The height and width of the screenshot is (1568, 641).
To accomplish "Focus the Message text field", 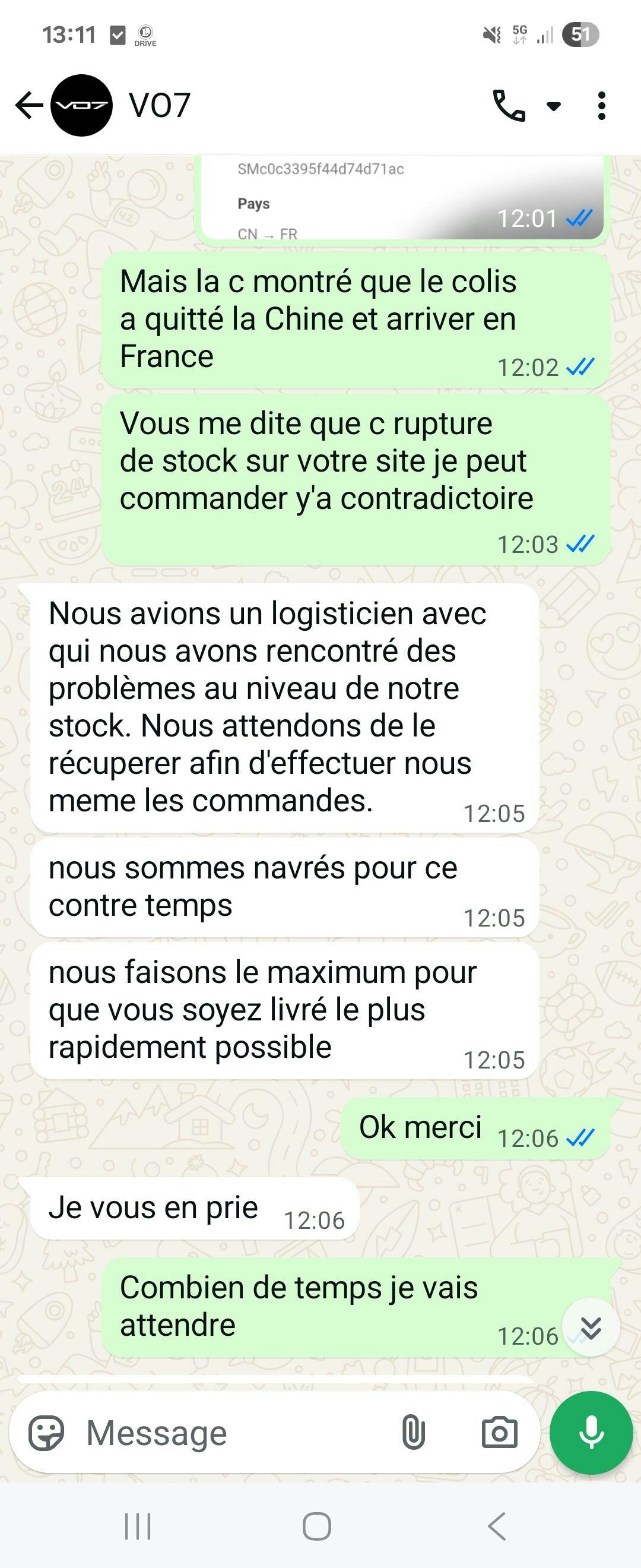I will (x=231, y=1432).
